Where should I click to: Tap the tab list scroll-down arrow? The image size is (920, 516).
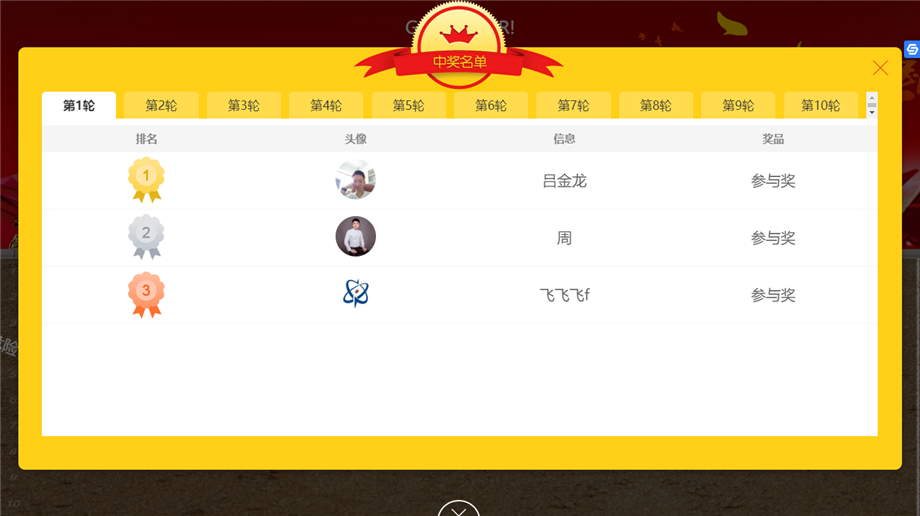872,113
